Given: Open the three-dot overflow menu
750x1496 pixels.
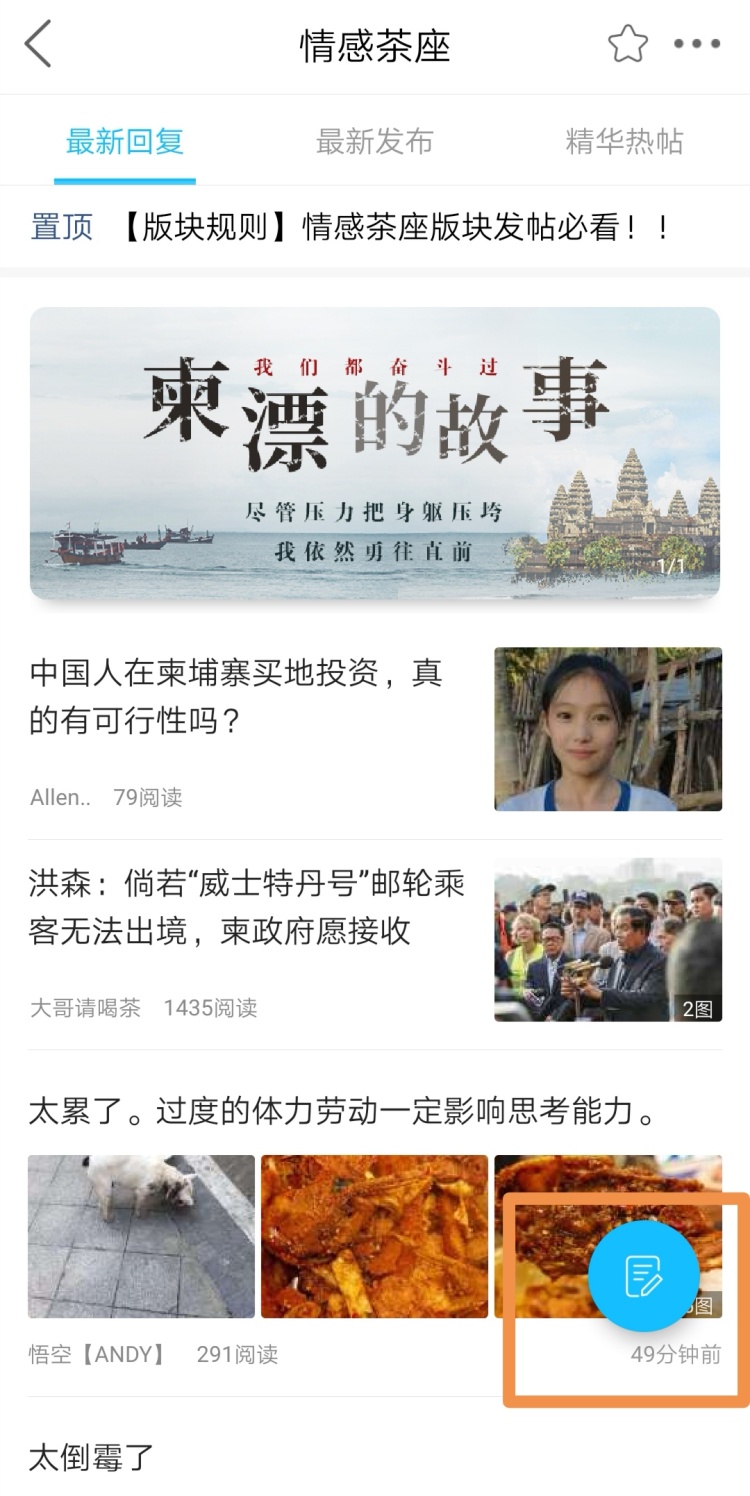Looking at the screenshot, I should point(697,45).
